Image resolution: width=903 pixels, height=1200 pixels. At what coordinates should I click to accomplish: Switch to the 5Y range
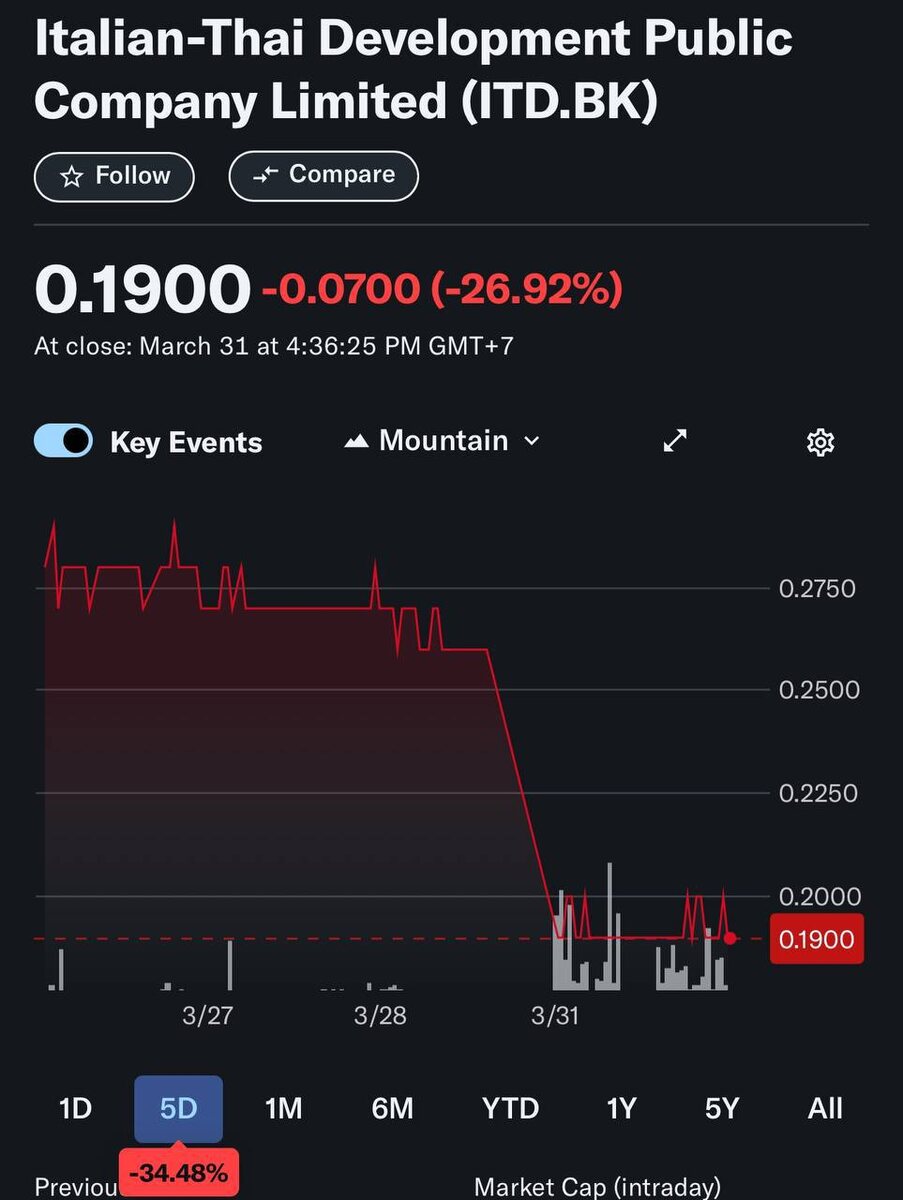click(722, 1108)
